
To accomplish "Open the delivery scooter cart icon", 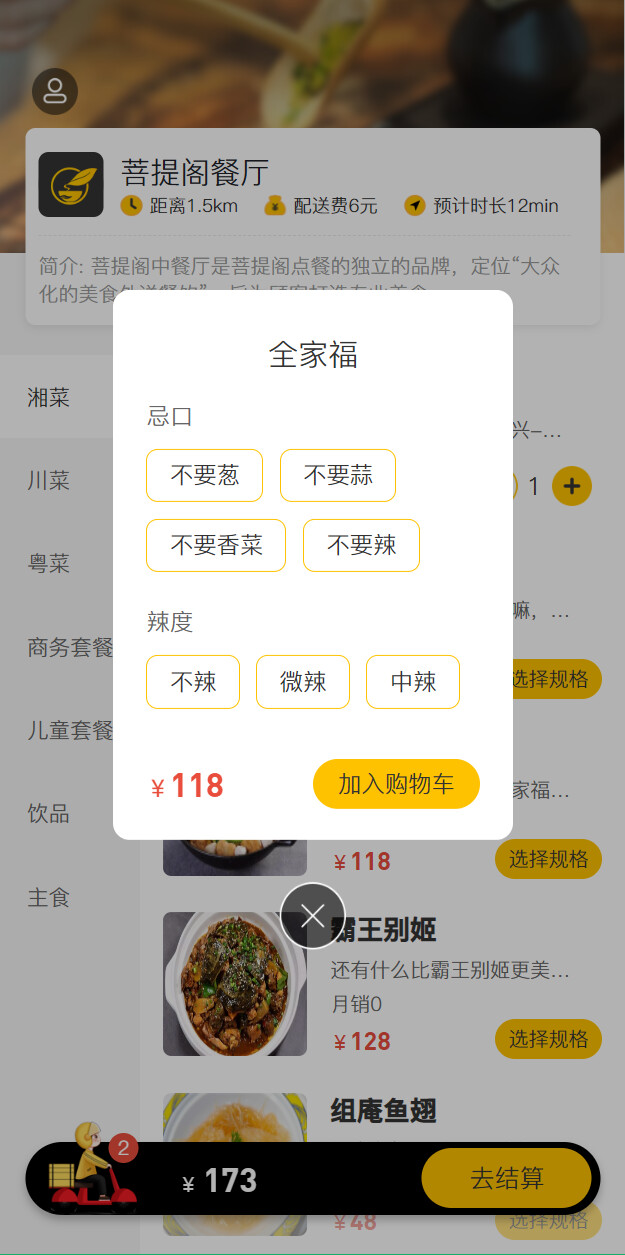I will (x=90, y=1168).
